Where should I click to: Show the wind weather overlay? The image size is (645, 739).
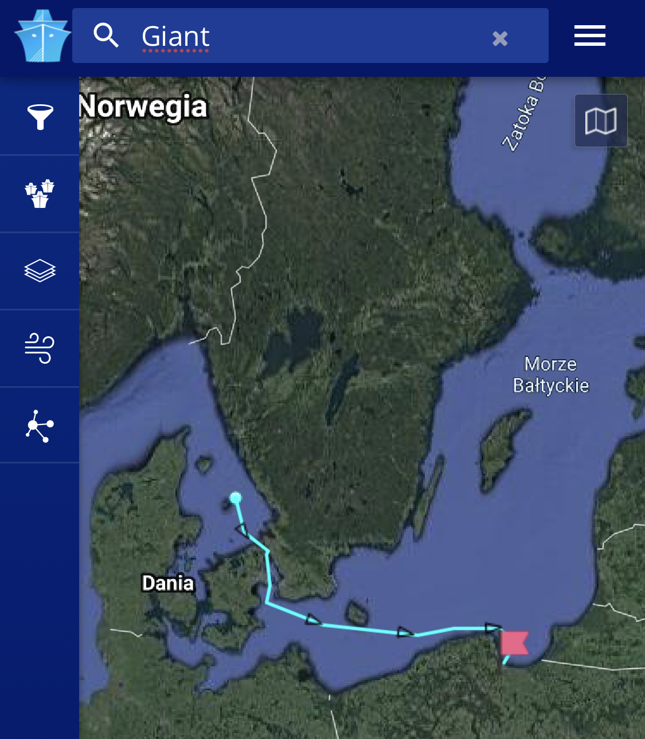tap(40, 348)
